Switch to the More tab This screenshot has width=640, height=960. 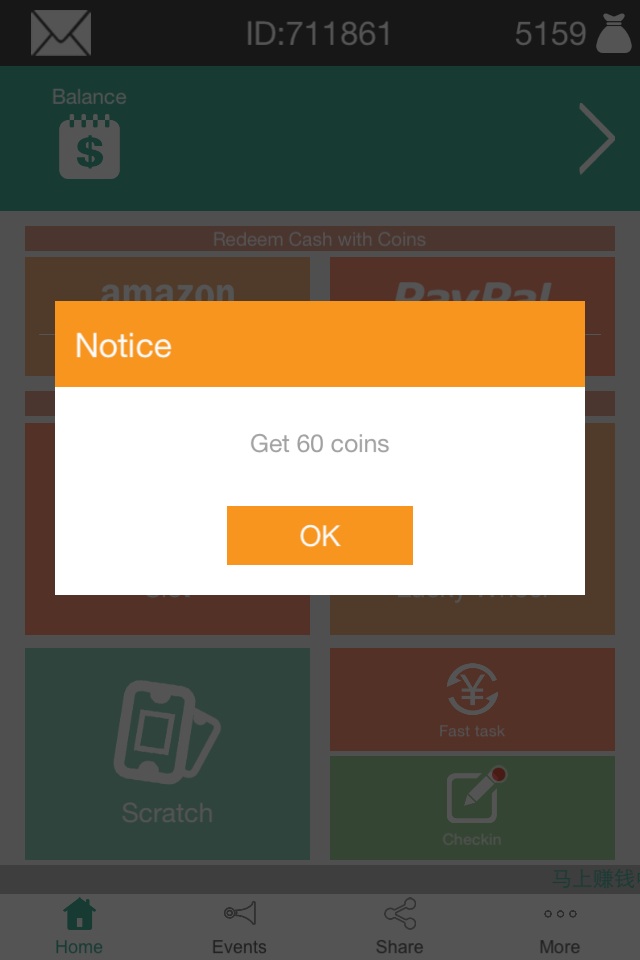click(x=559, y=926)
